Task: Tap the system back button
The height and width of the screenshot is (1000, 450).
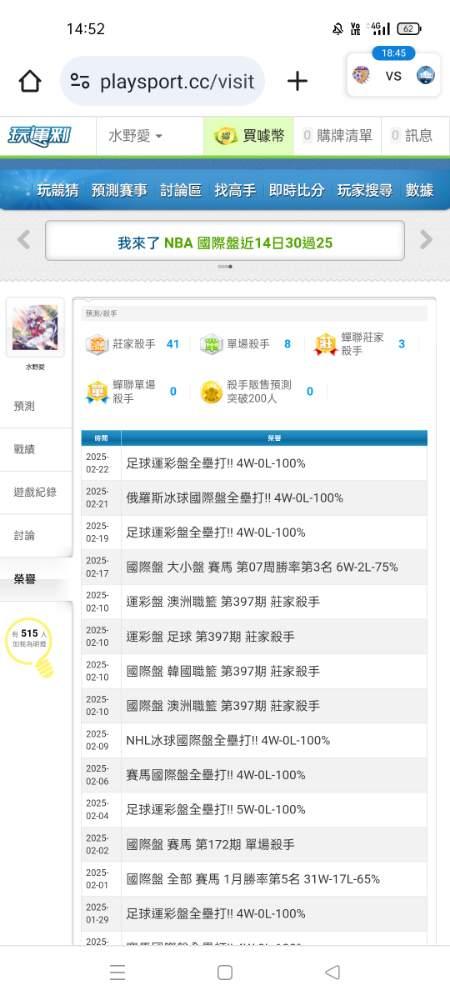Action: [x=332, y=972]
